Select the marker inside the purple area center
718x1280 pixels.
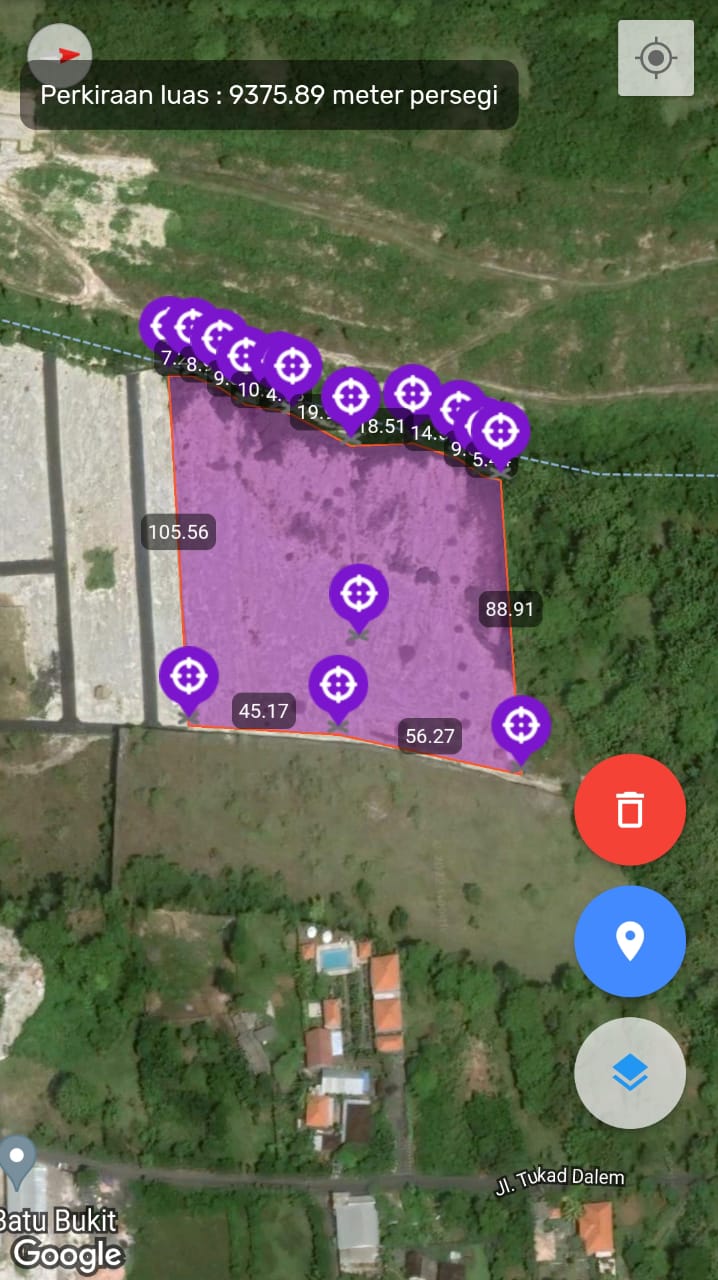click(x=358, y=594)
